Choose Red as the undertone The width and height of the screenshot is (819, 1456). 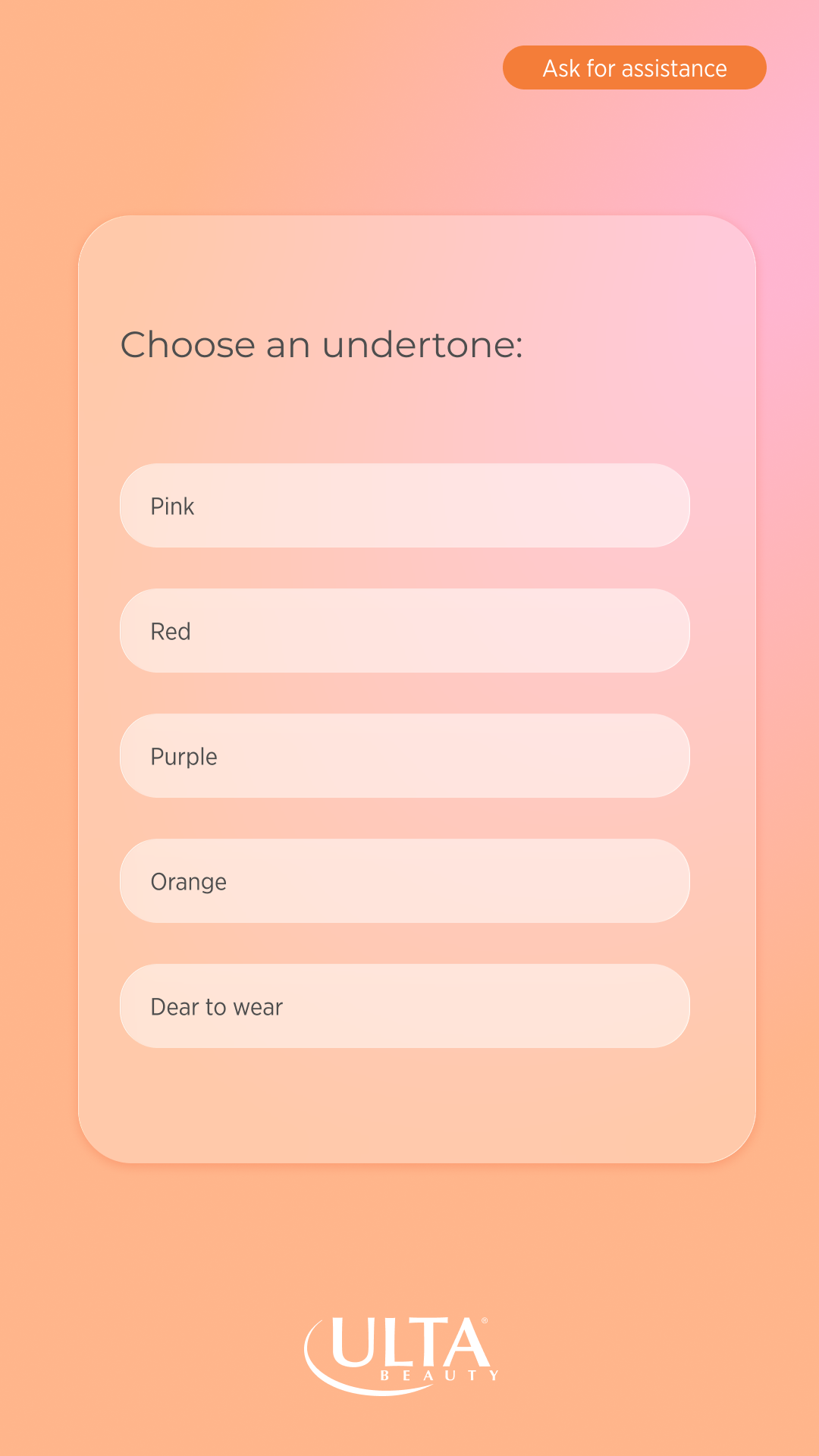(x=404, y=631)
